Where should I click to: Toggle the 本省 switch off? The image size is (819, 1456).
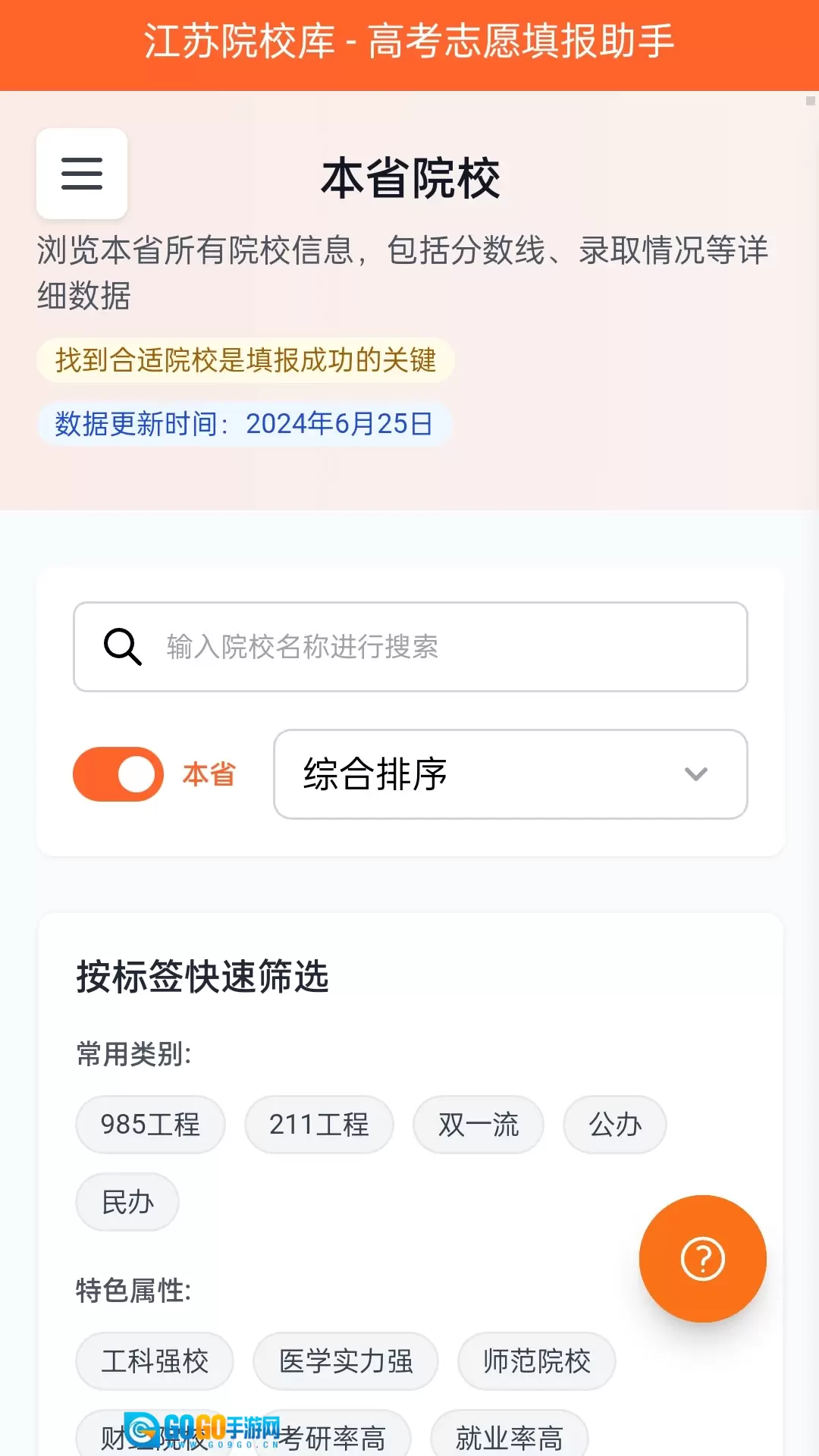point(118,774)
